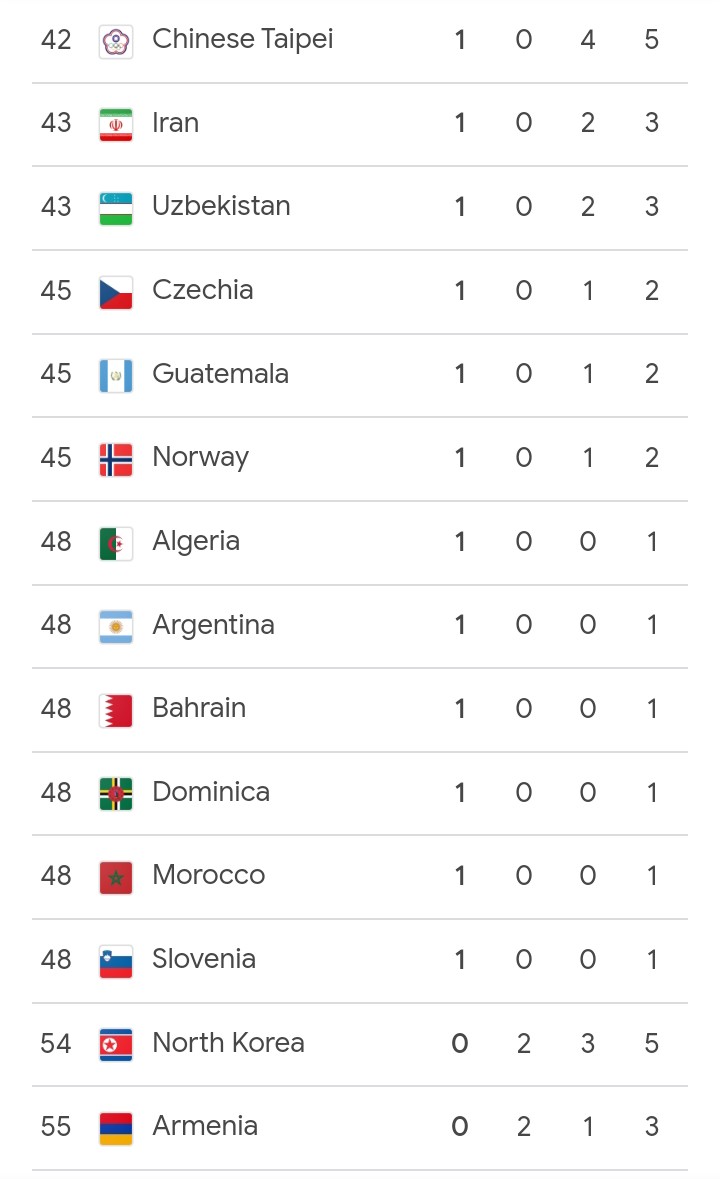Tap the Argentina row
This screenshot has height=1179, width=720.
[359, 626]
